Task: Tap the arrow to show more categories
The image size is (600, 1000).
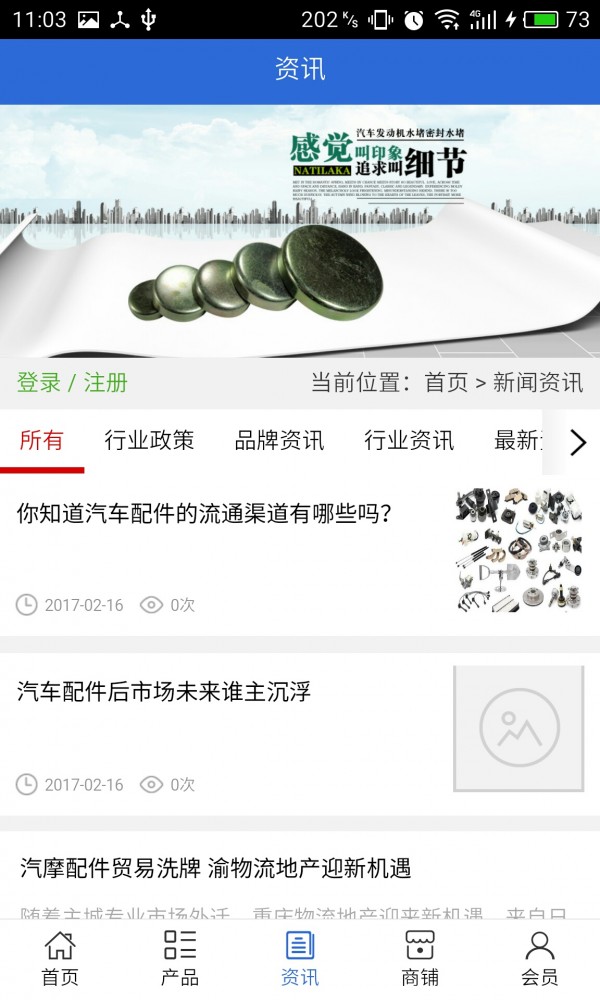Action: pos(577,442)
